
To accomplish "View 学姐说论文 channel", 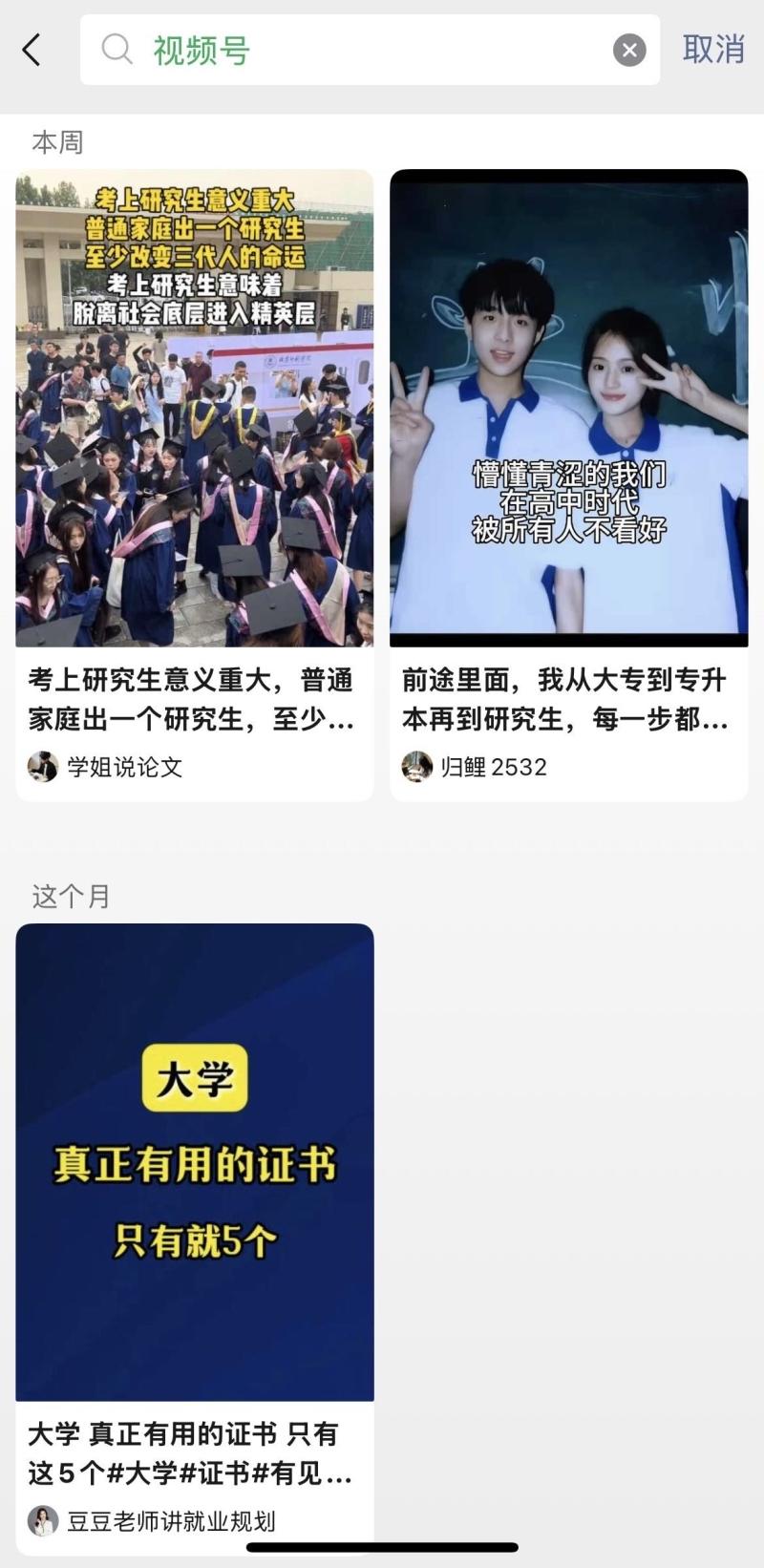I will [x=124, y=767].
